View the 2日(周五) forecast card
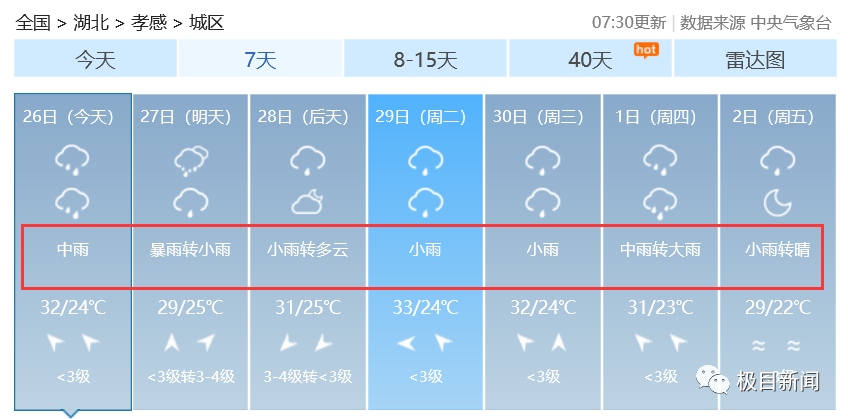Screen dimensions: 848x419 [x=777, y=250]
